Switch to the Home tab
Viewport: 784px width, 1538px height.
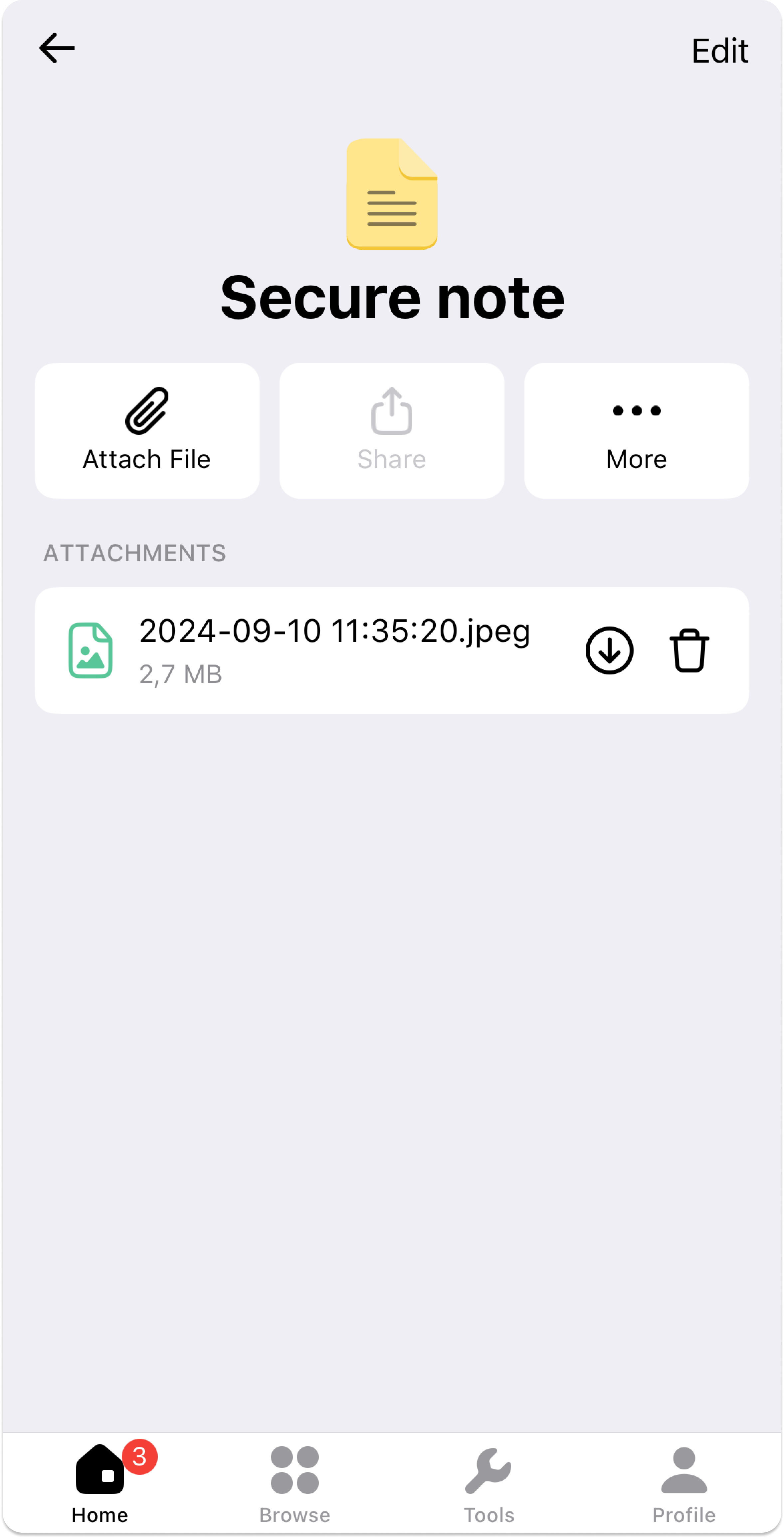(x=99, y=1484)
